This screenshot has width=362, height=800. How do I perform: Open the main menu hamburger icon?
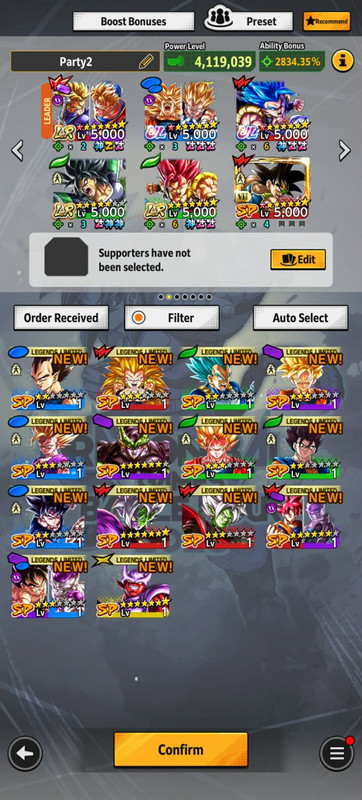point(337,753)
